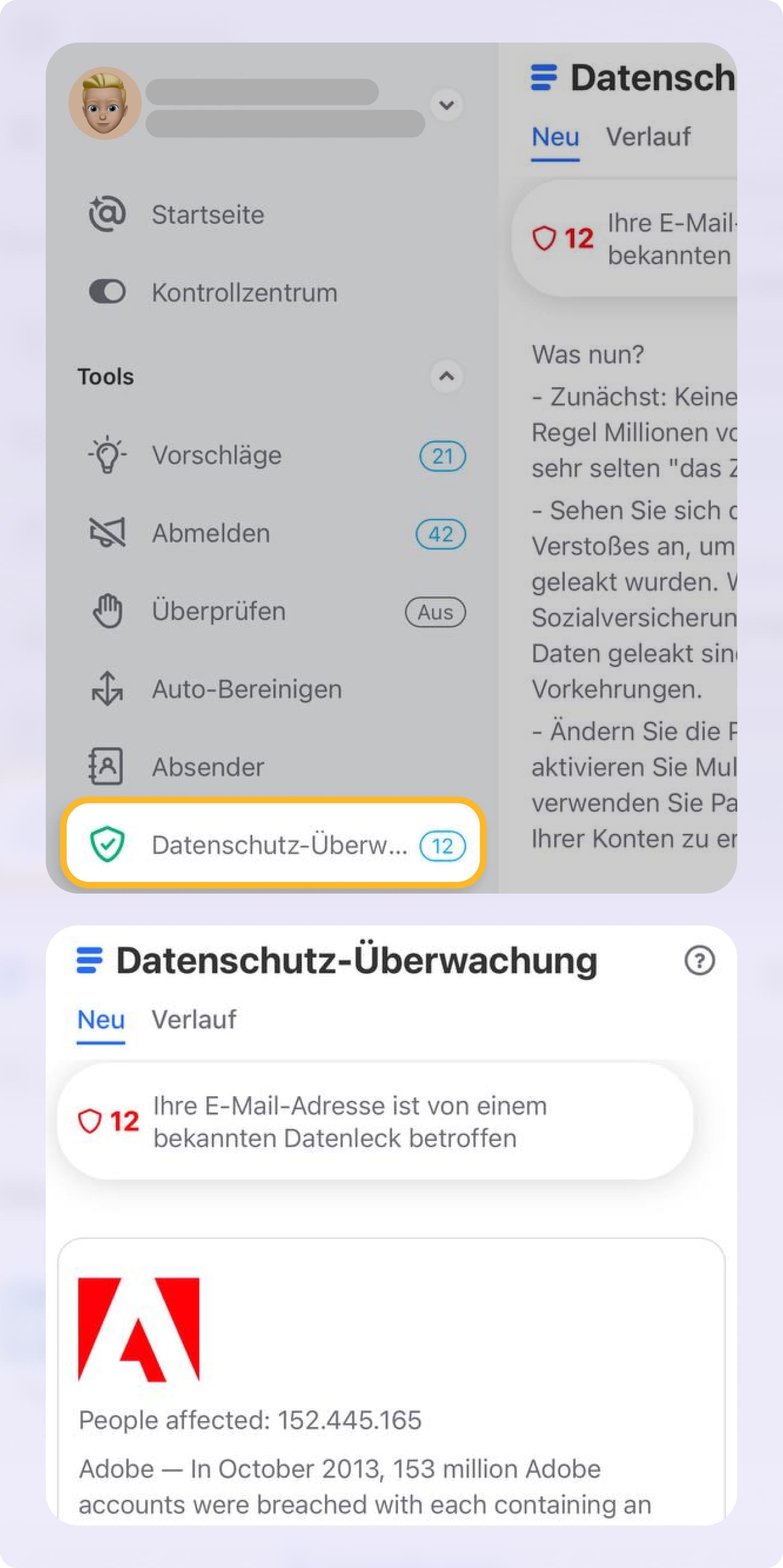This screenshot has width=783, height=1568.
Task: Switch to the Verlauf tab
Action: pyautogui.click(x=194, y=1020)
